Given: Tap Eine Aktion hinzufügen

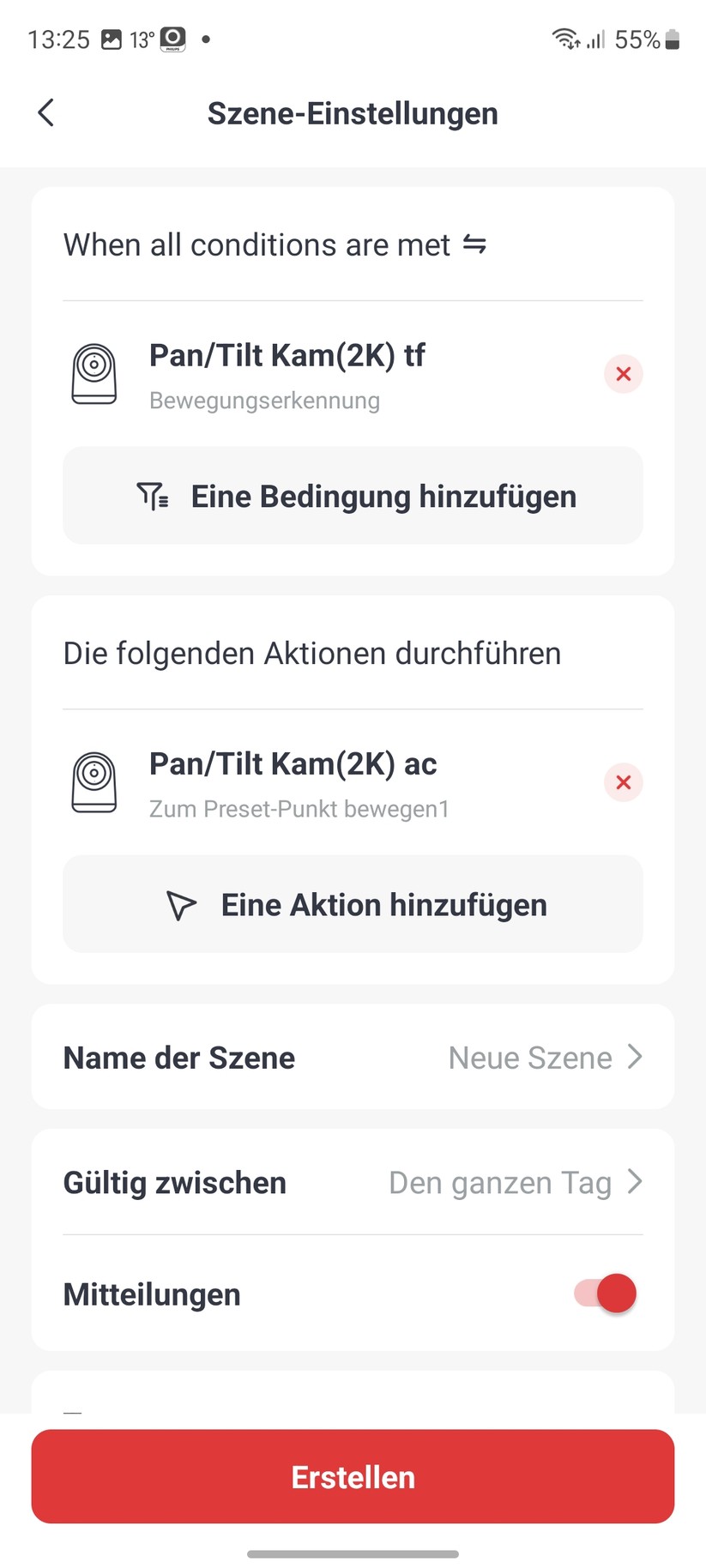Looking at the screenshot, I should 353,904.
